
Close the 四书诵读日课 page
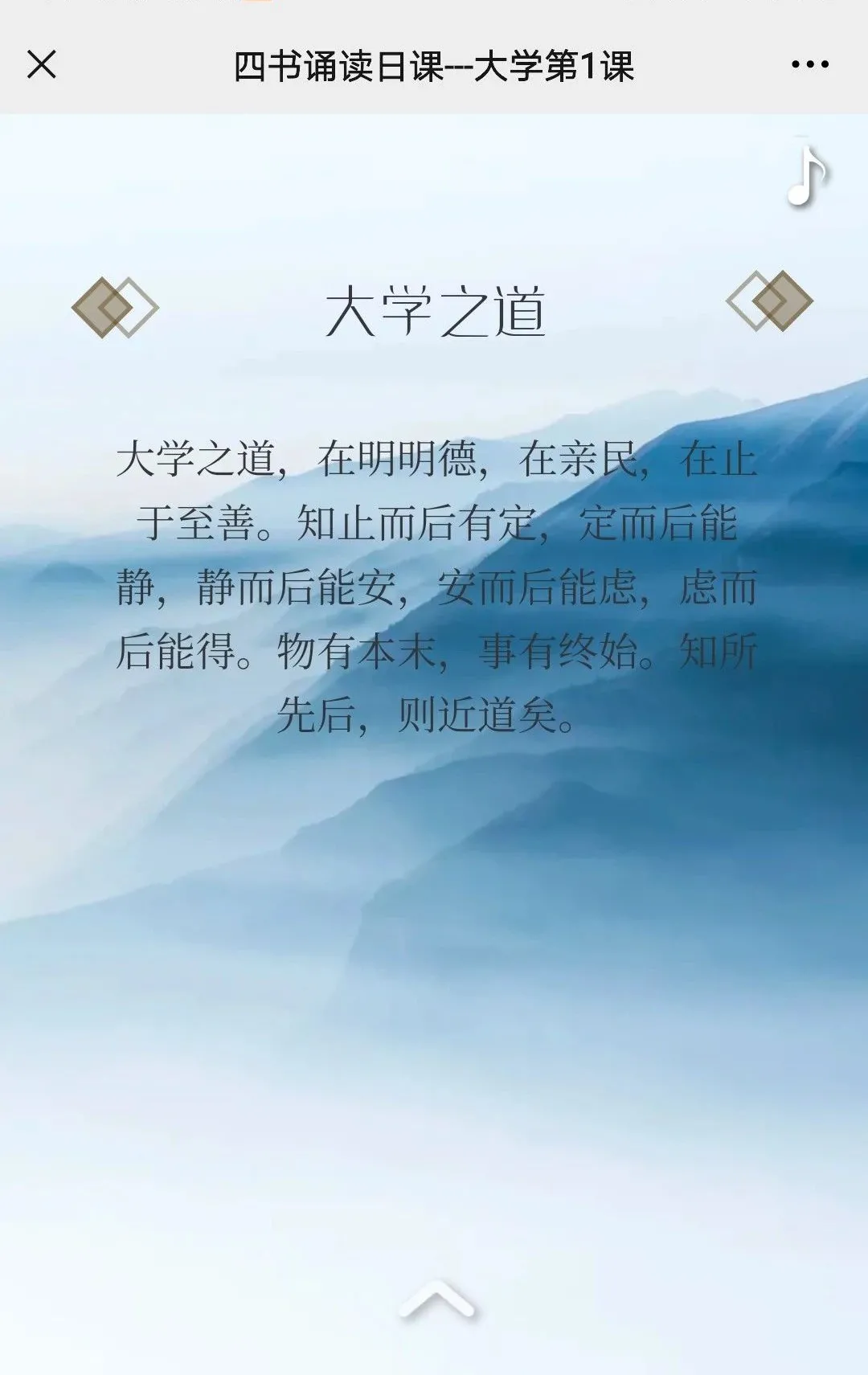coord(42,64)
